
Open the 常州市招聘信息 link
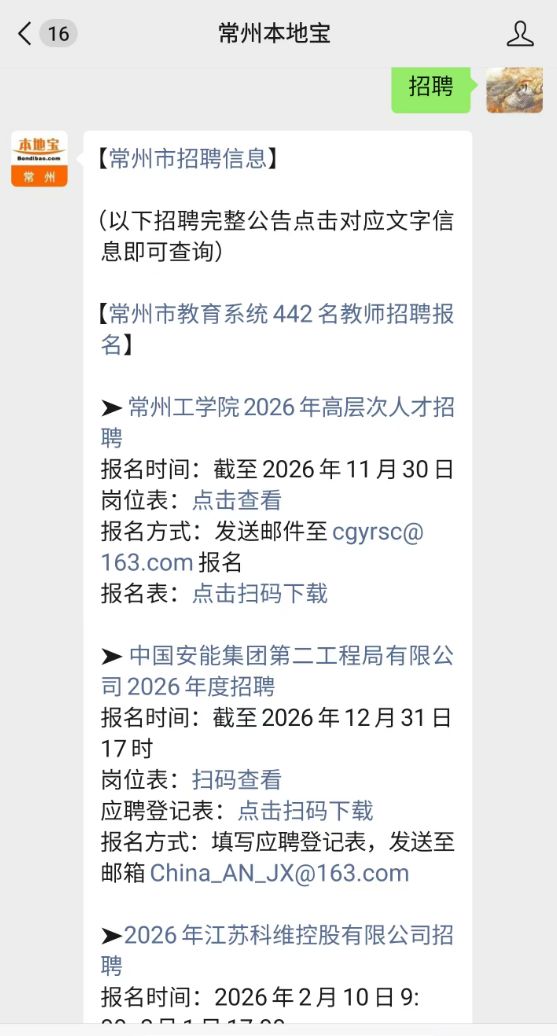click(188, 159)
